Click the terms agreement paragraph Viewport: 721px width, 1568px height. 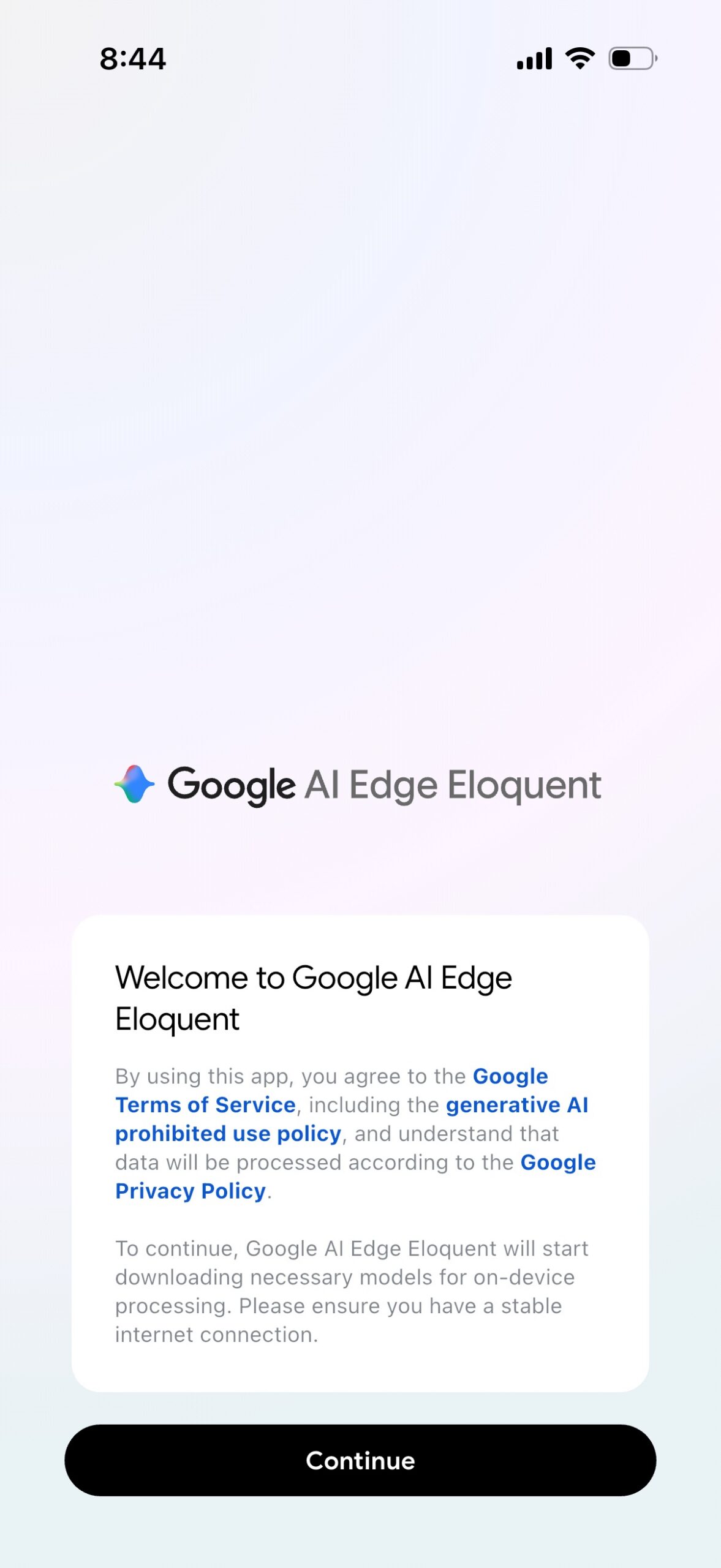354,1133
